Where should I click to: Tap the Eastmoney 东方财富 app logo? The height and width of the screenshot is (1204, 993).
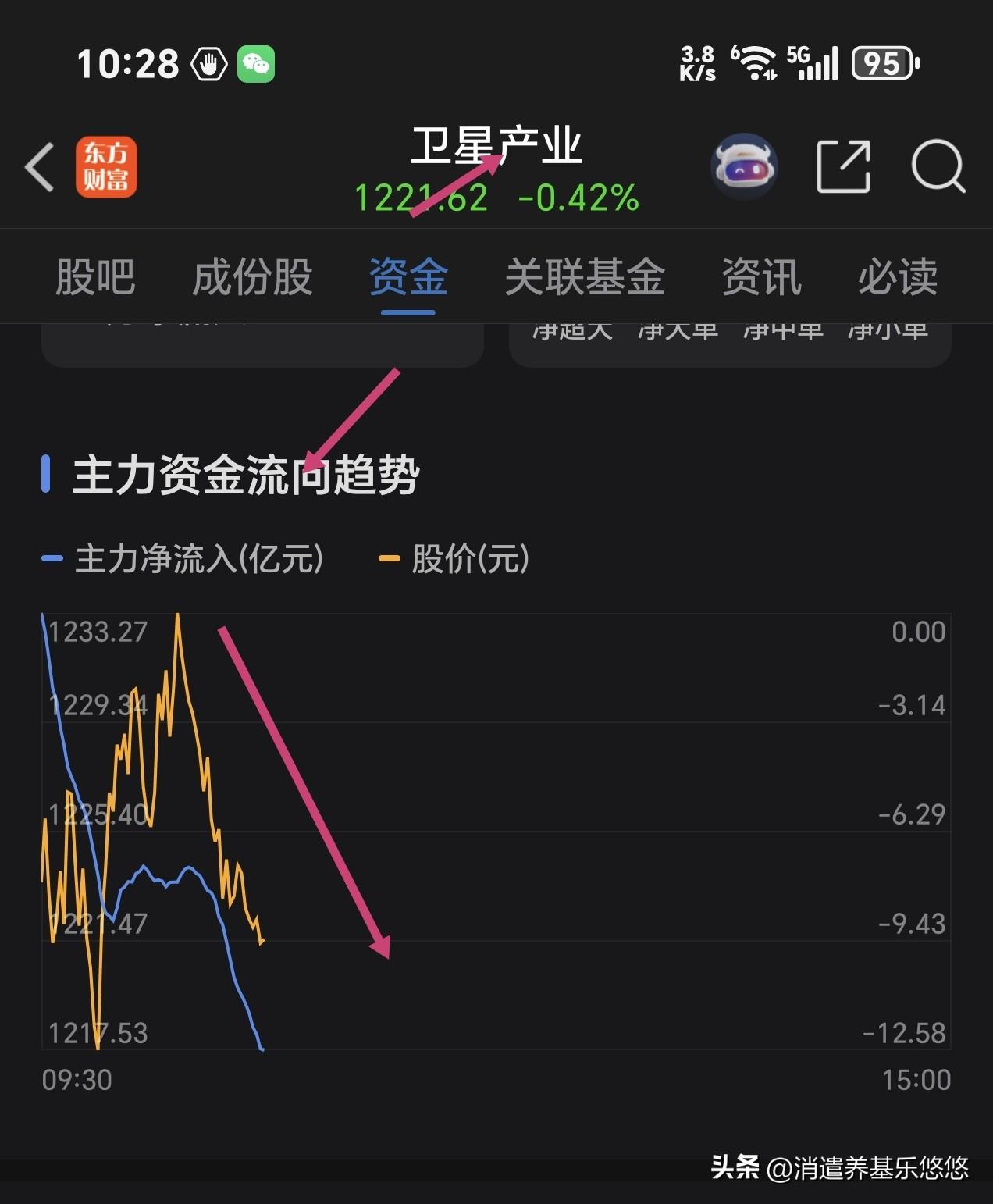pyautogui.click(x=108, y=166)
